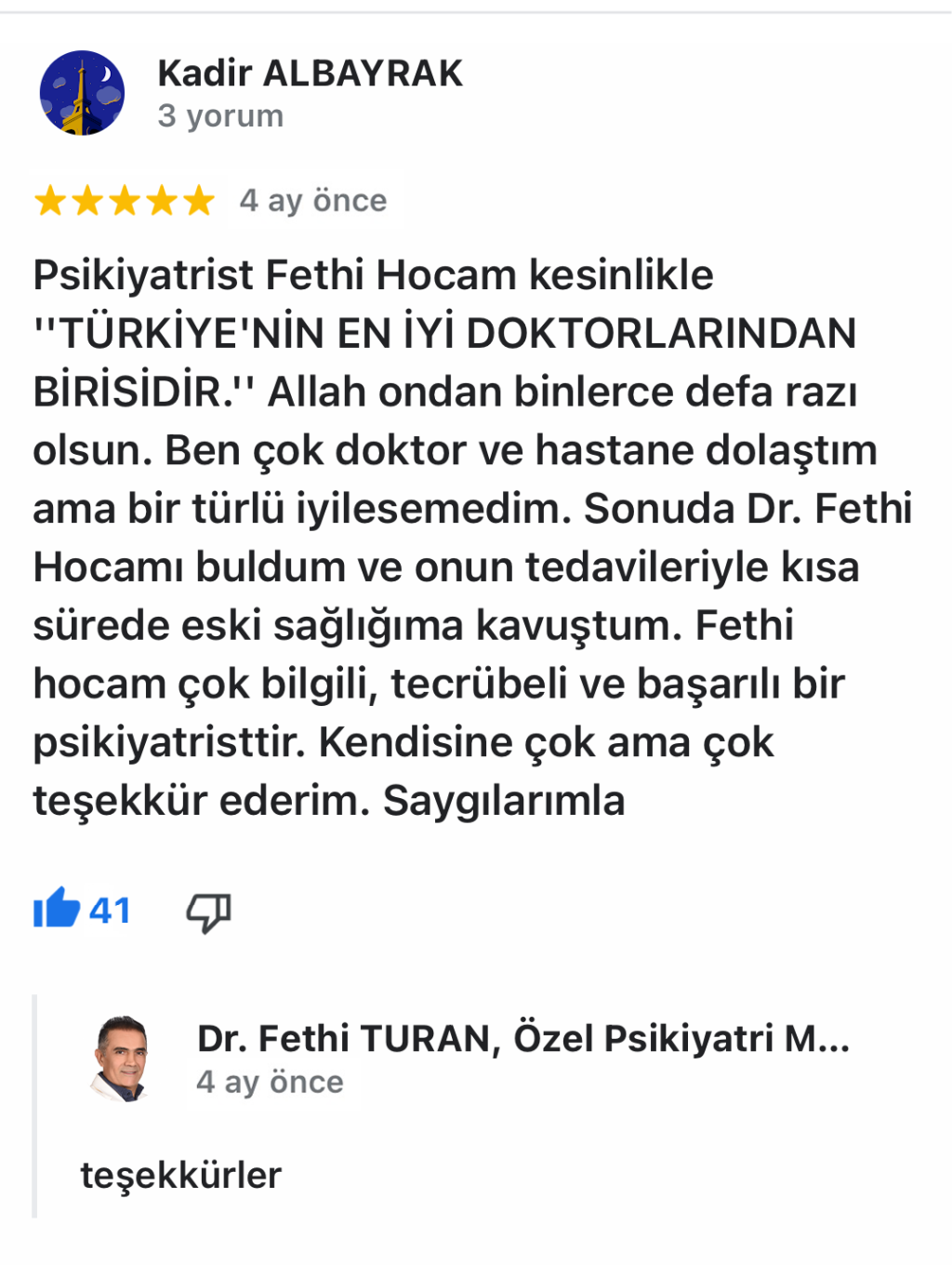The width and height of the screenshot is (952, 1265).
Task: Open Dr. Fethi TURAN, Özel Psikiyatri owner name
Action: pos(522,1039)
